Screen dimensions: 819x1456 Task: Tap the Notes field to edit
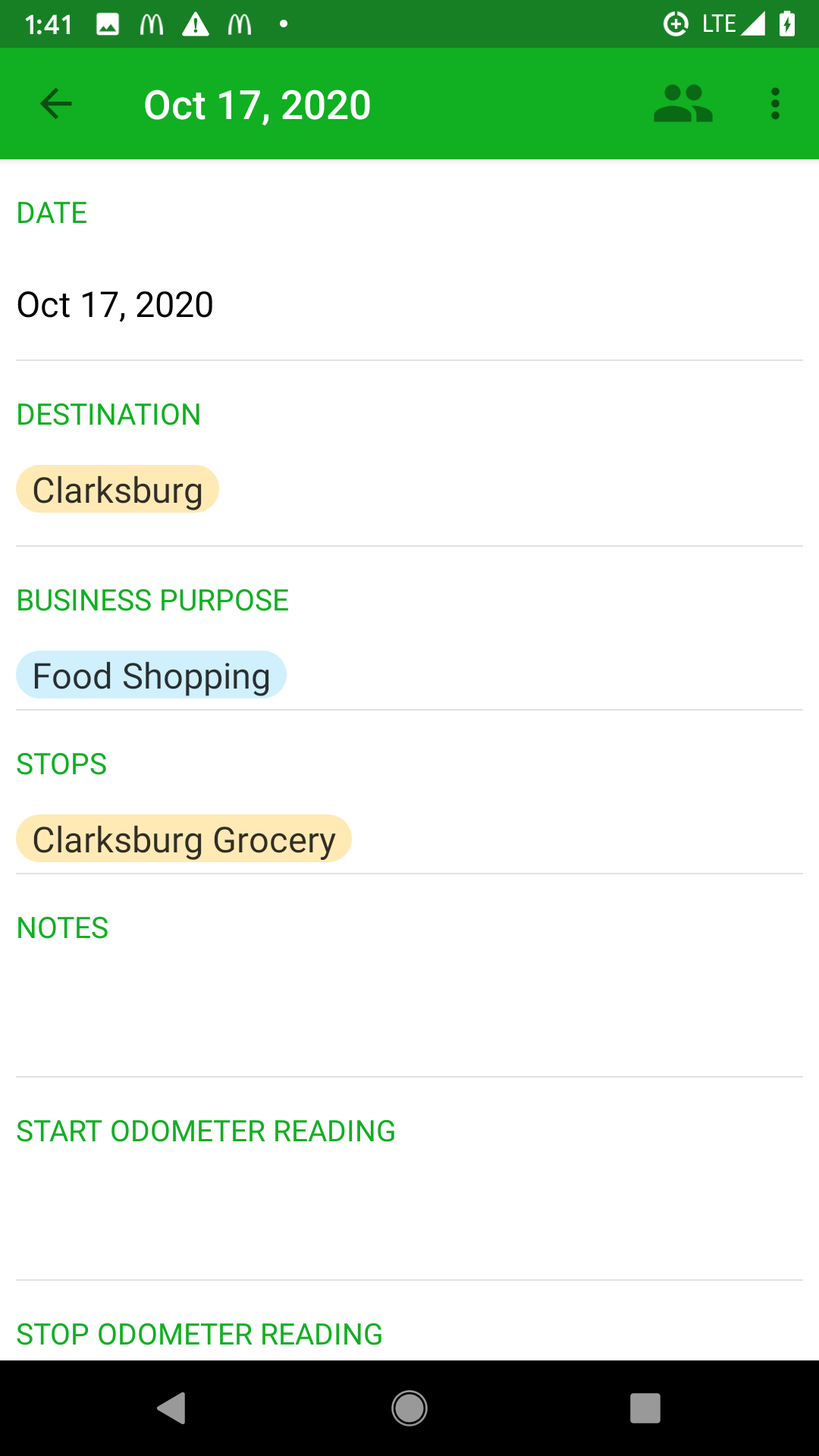409,1009
